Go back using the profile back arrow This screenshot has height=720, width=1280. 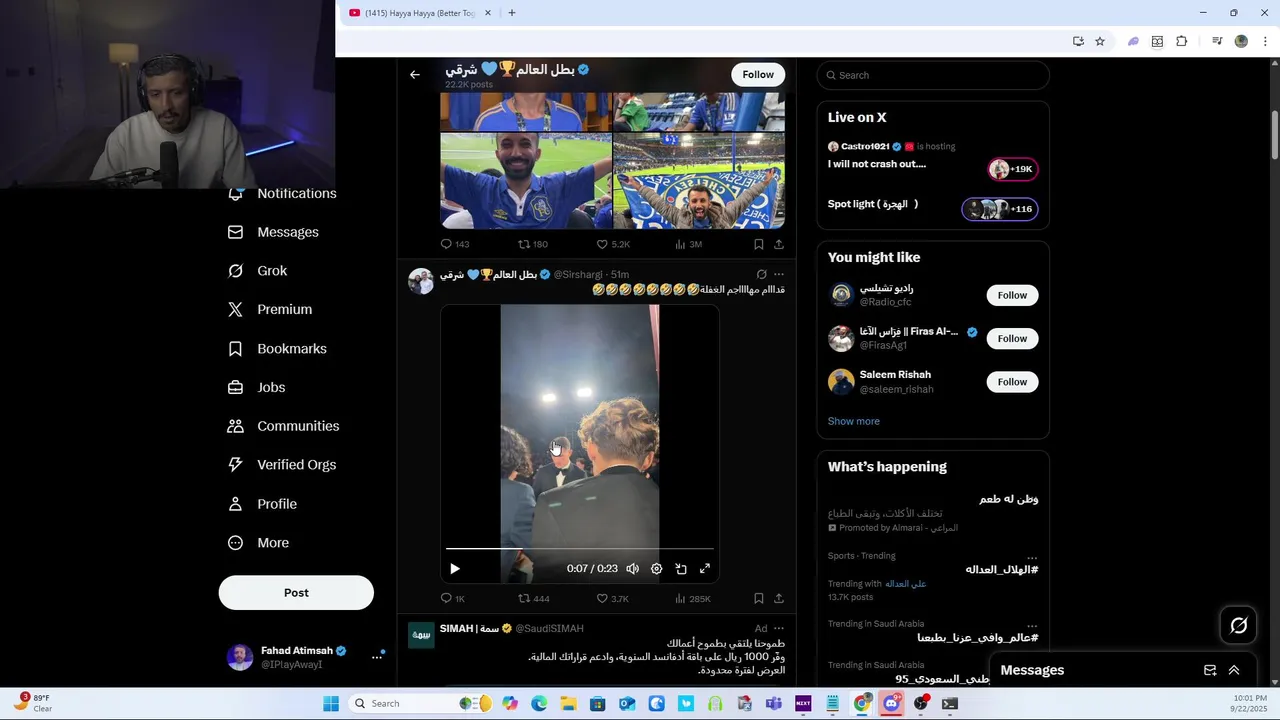coord(414,74)
